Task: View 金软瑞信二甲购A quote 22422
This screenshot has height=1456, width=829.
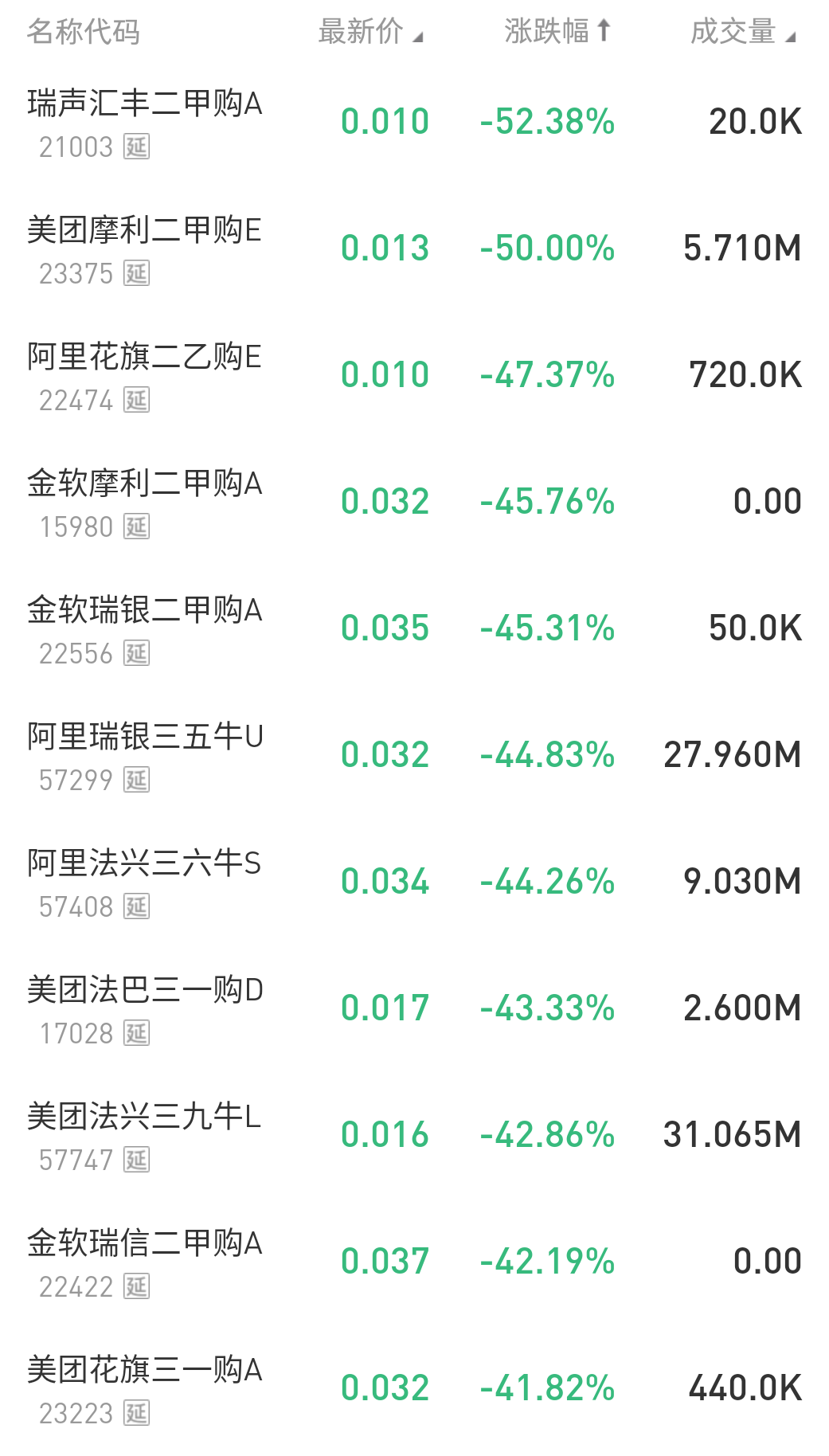Action: [x=414, y=1262]
